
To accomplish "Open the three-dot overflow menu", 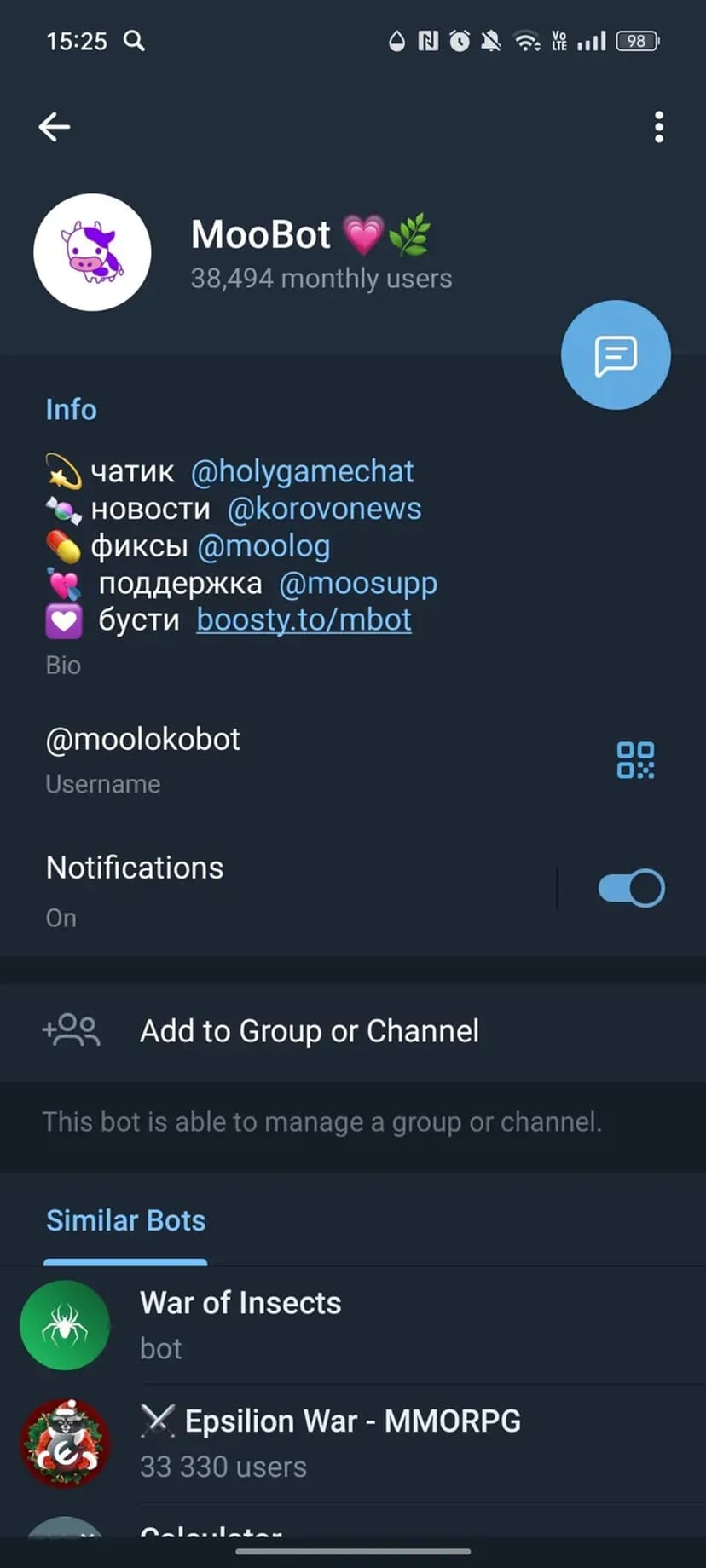I will pos(658,127).
